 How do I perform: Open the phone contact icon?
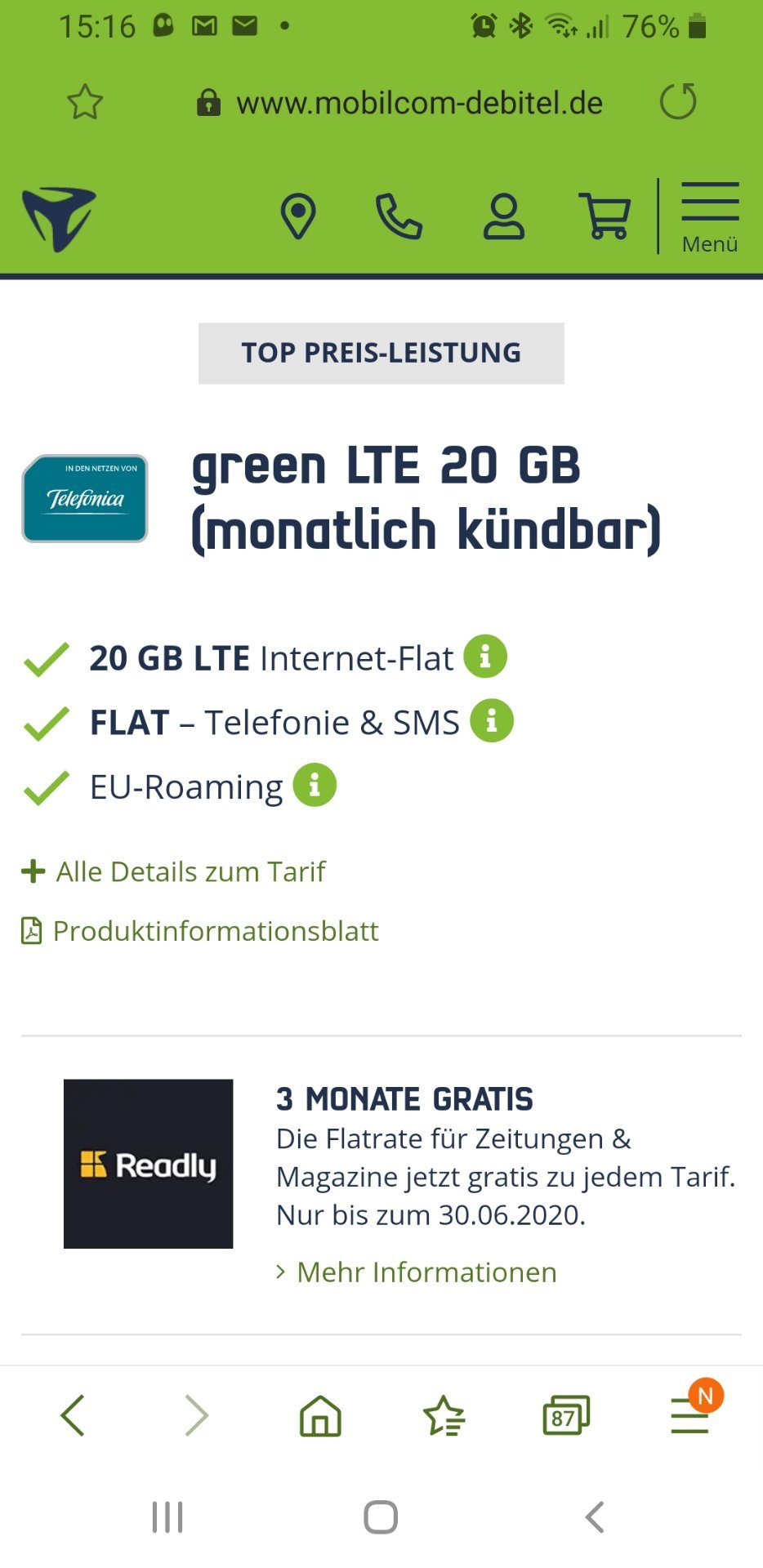(x=399, y=216)
